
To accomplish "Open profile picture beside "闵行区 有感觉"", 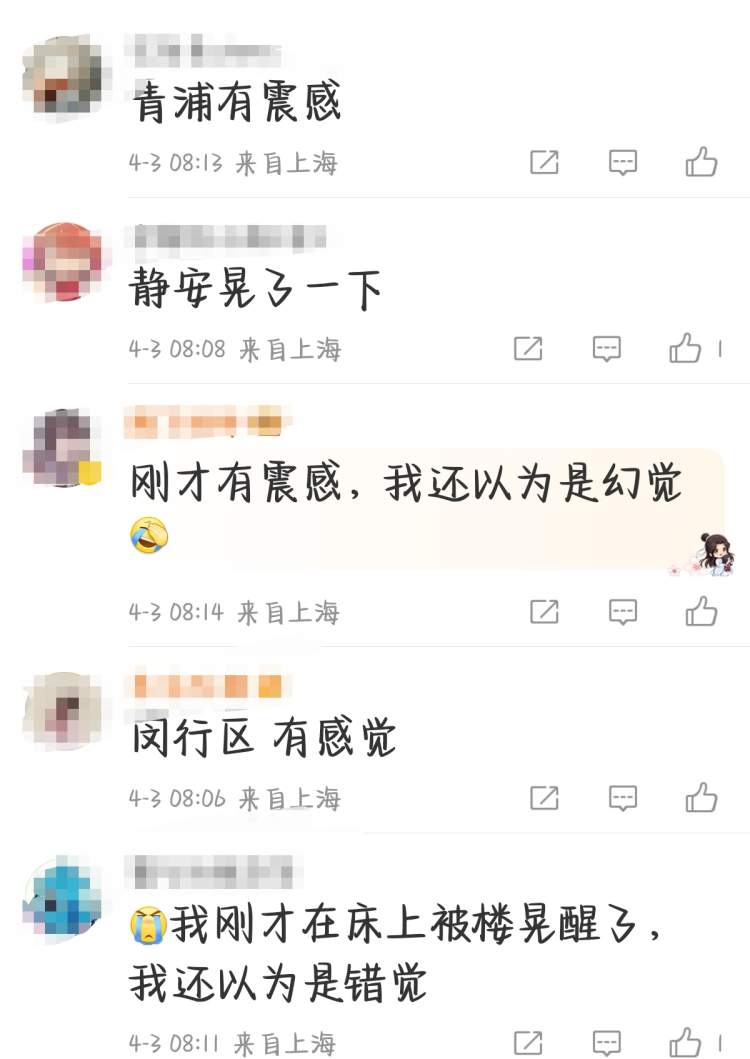I will (62, 710).
